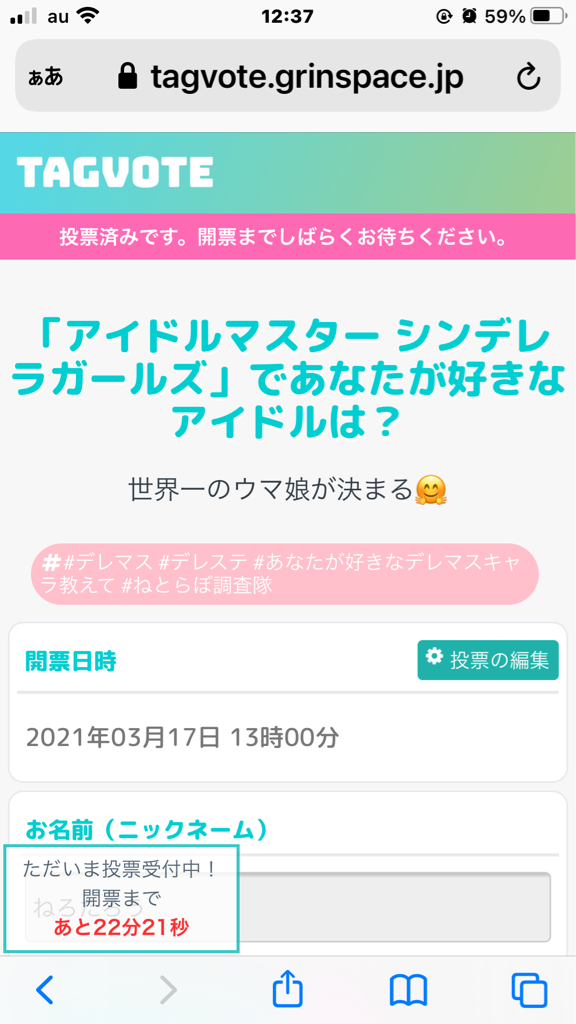Open the ぁあ reader text-size menu
The image size is (576, 1024).
[x=46, y=78]
